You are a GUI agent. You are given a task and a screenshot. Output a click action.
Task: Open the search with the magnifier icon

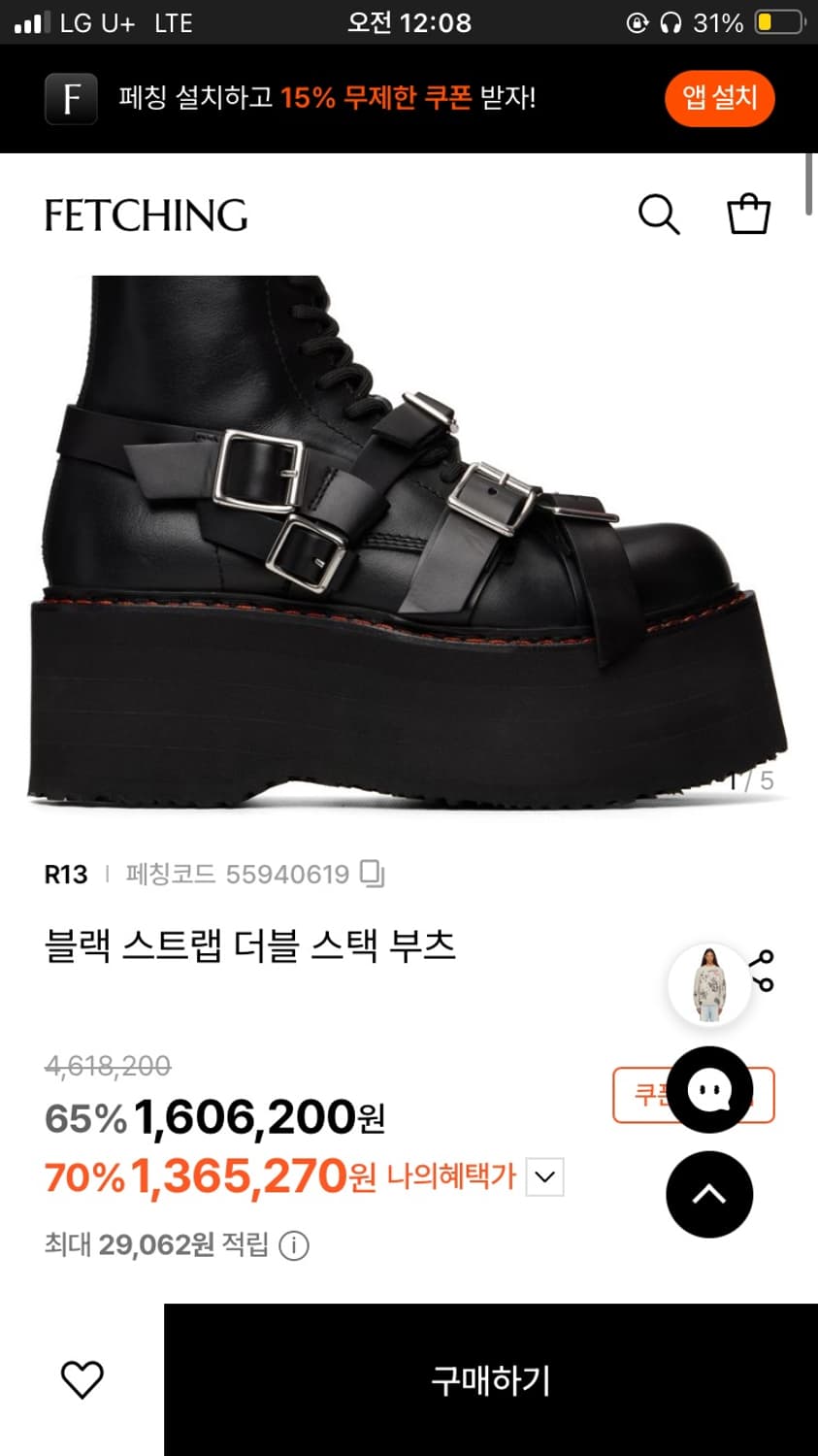click(x=659, y=215)
